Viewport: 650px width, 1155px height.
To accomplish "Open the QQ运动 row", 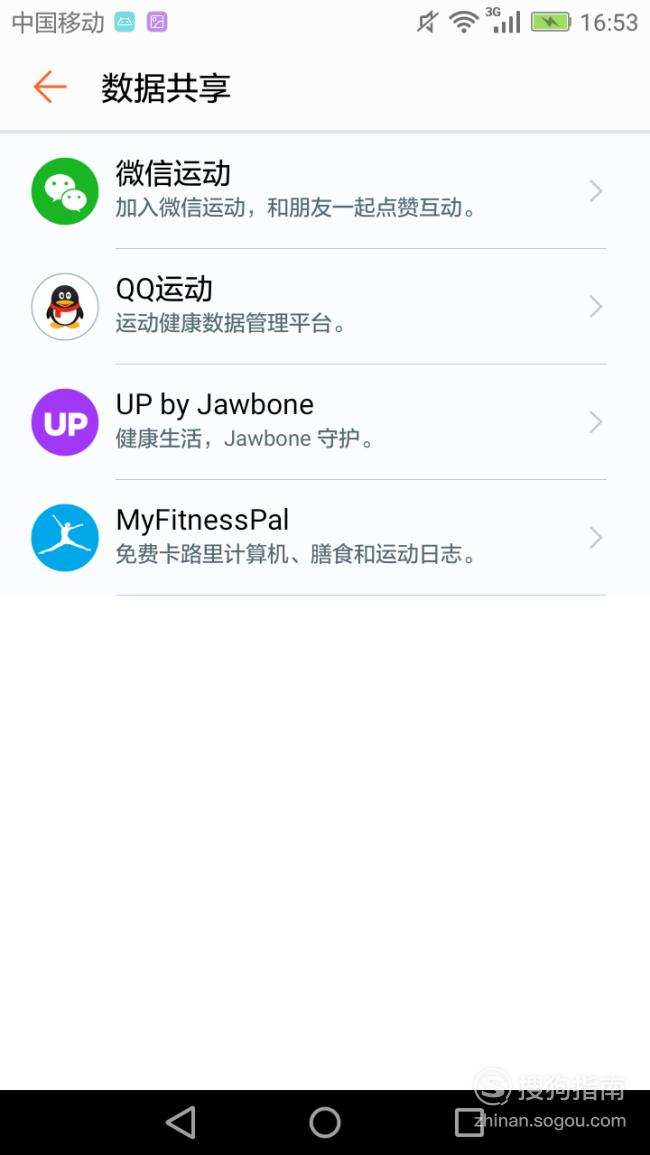I will (325, 306).
